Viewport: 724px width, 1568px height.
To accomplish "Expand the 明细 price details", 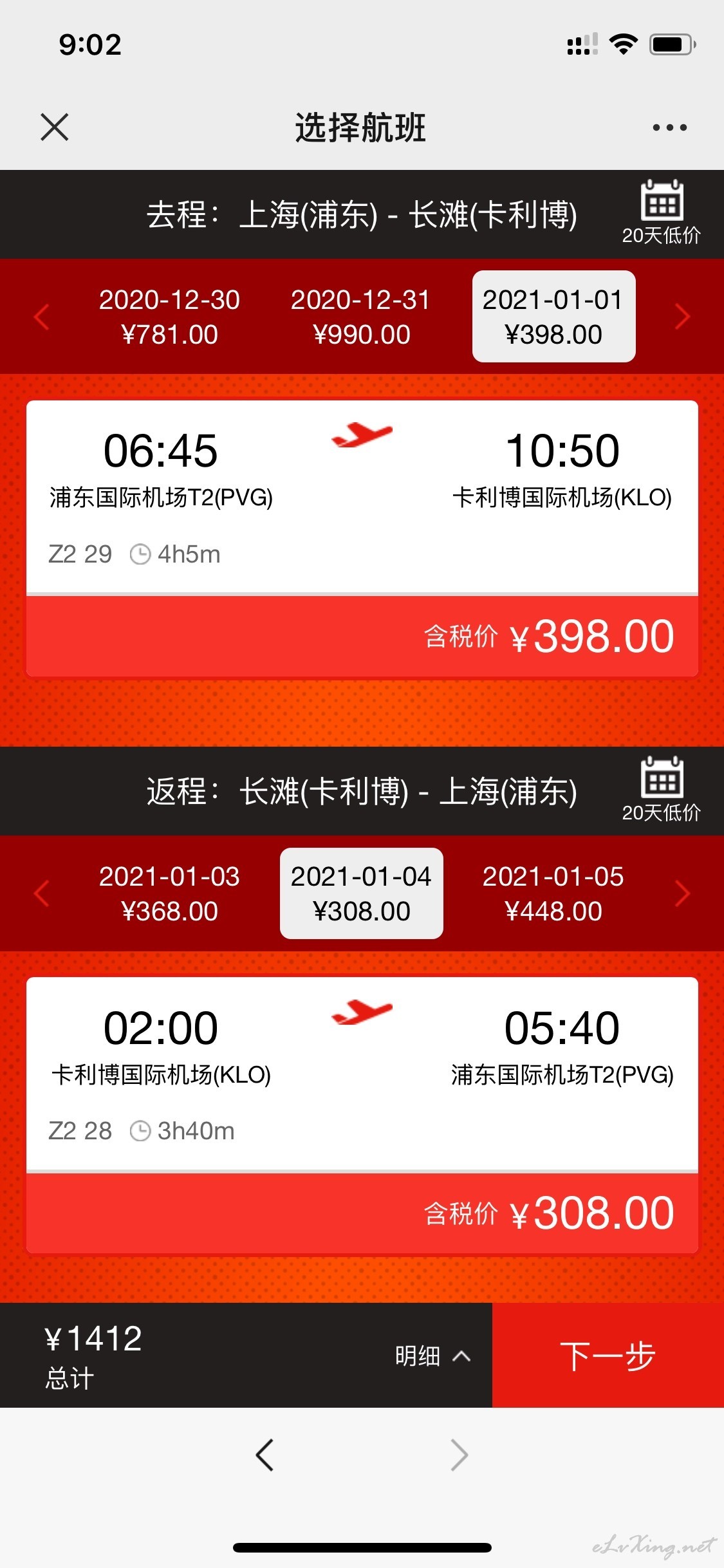I will coord(432,1356).
